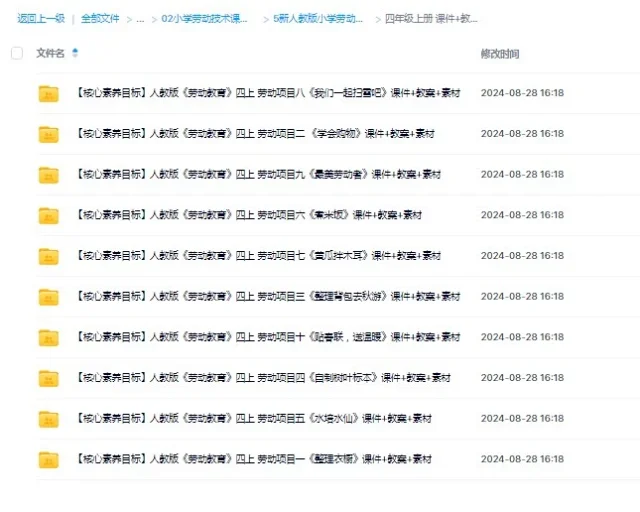Open folder 劳动项目十 贴春联
This screenshot has width=640, height=512.
click(267, 337)
